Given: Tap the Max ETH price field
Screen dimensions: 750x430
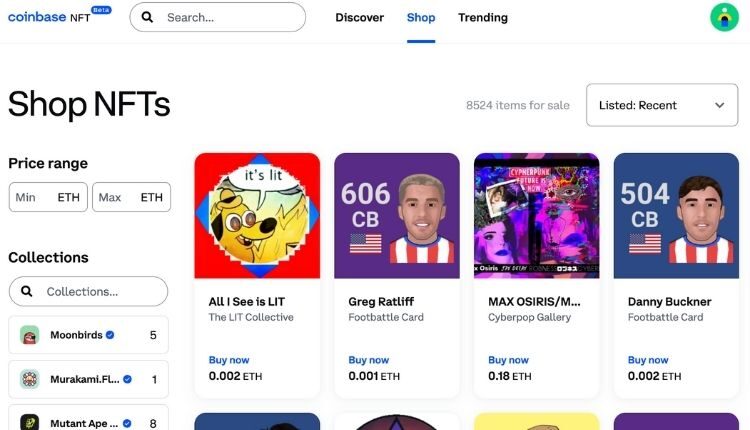Looking at the screenshot, I should coord(131,197).
